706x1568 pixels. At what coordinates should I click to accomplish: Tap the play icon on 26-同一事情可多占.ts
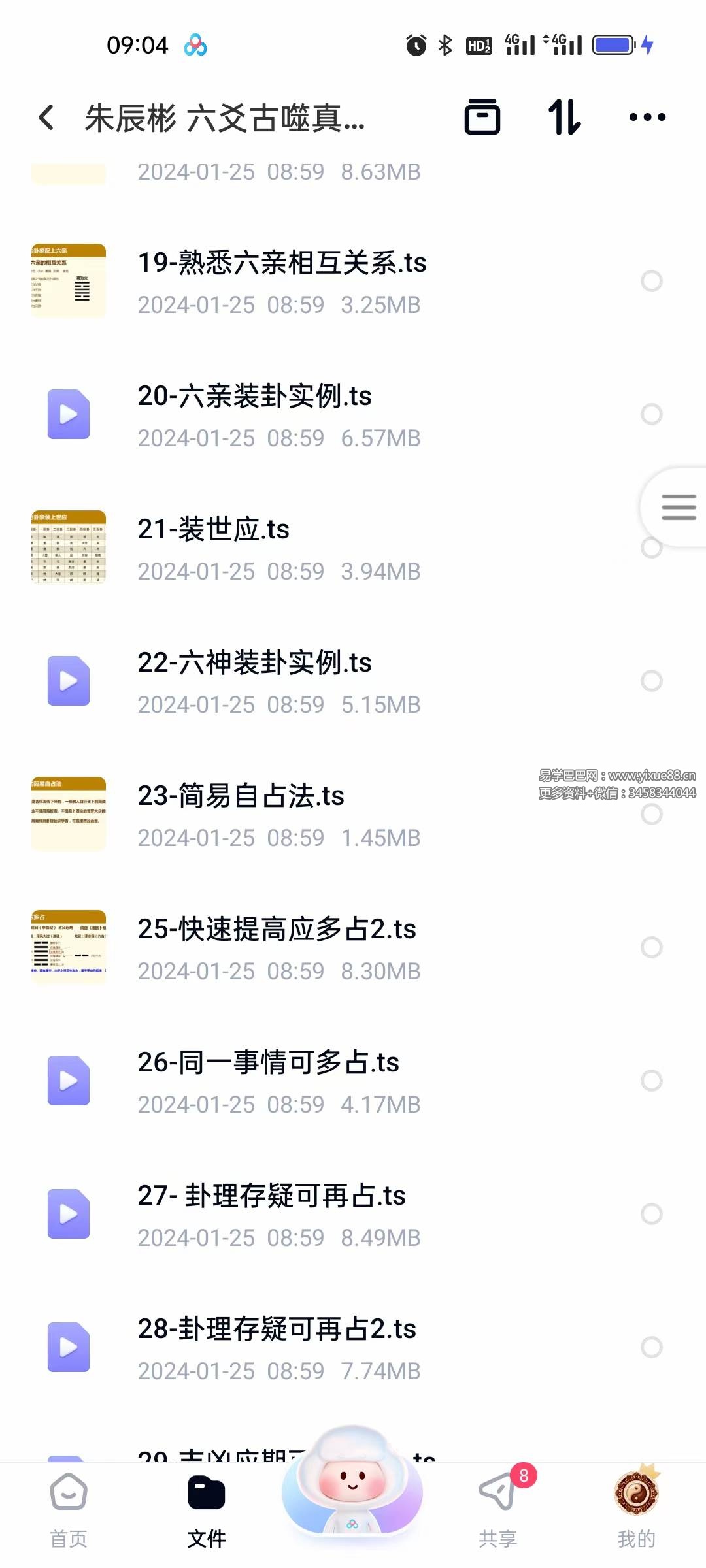coord(69,1081)
